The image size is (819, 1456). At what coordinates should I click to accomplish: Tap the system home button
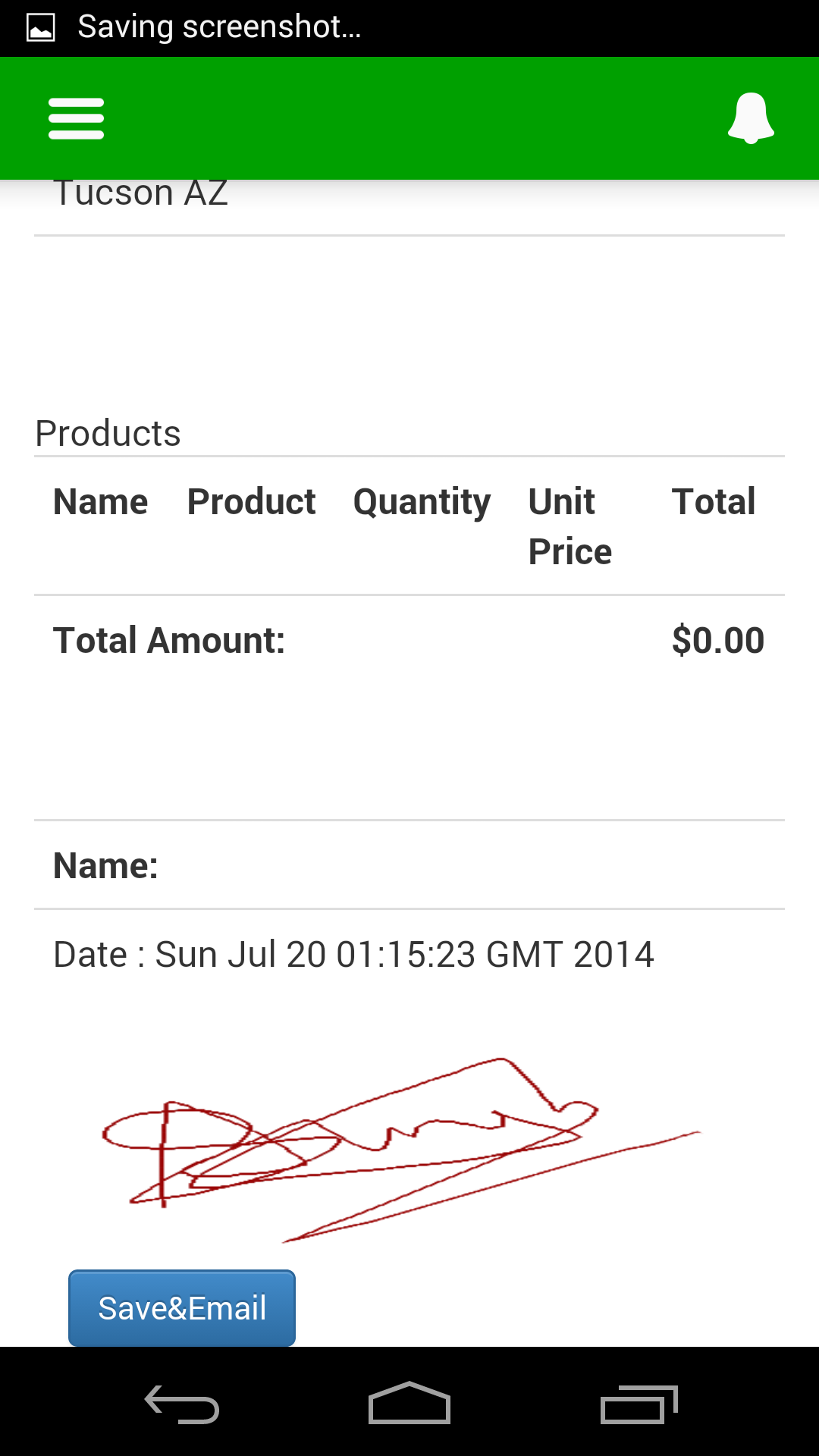pos(409,1403)
